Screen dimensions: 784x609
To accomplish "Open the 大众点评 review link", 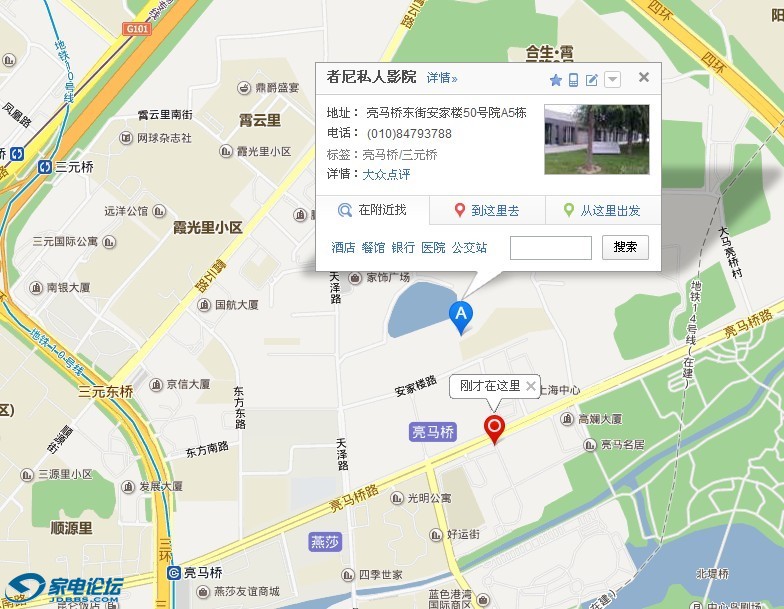I will point(386,174).
